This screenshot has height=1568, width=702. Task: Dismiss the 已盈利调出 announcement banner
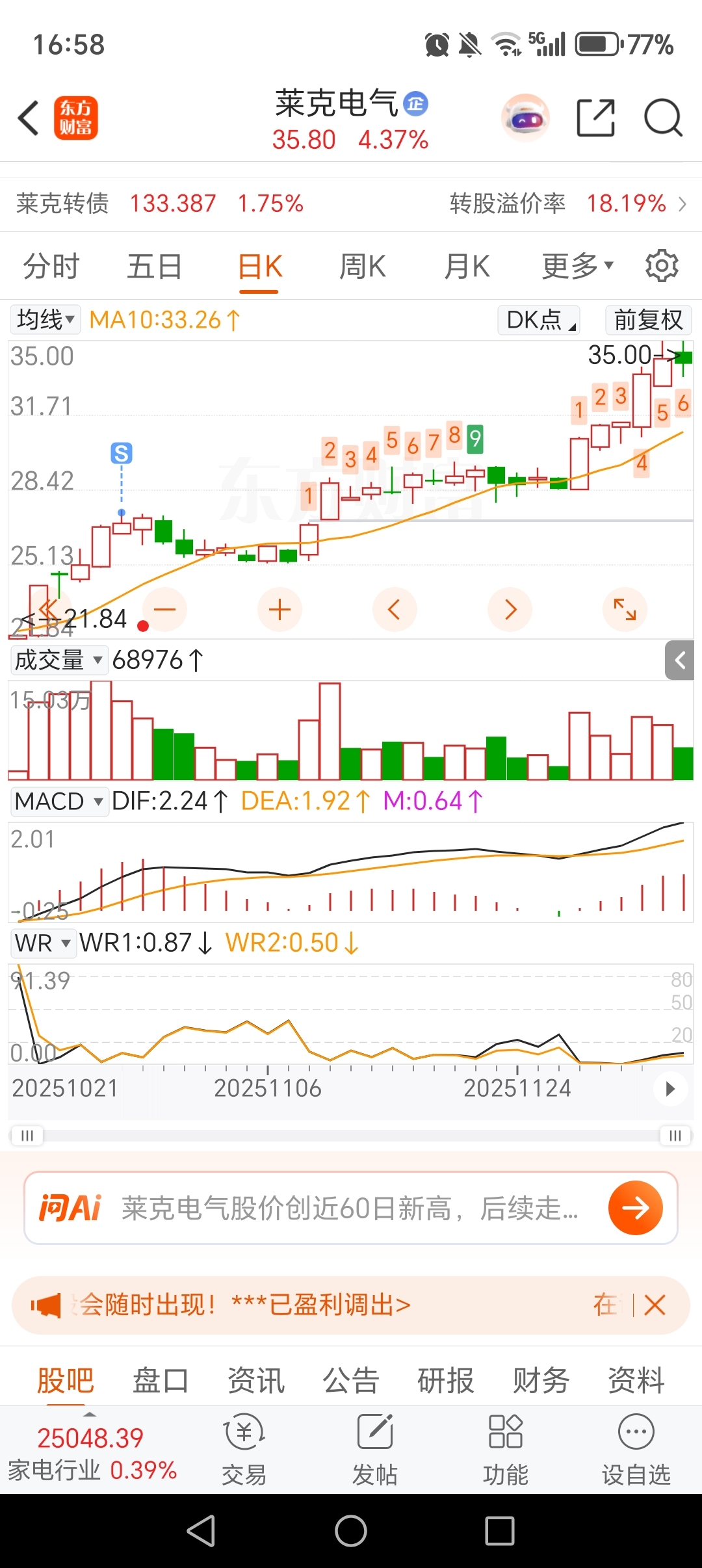(655, 1305)
